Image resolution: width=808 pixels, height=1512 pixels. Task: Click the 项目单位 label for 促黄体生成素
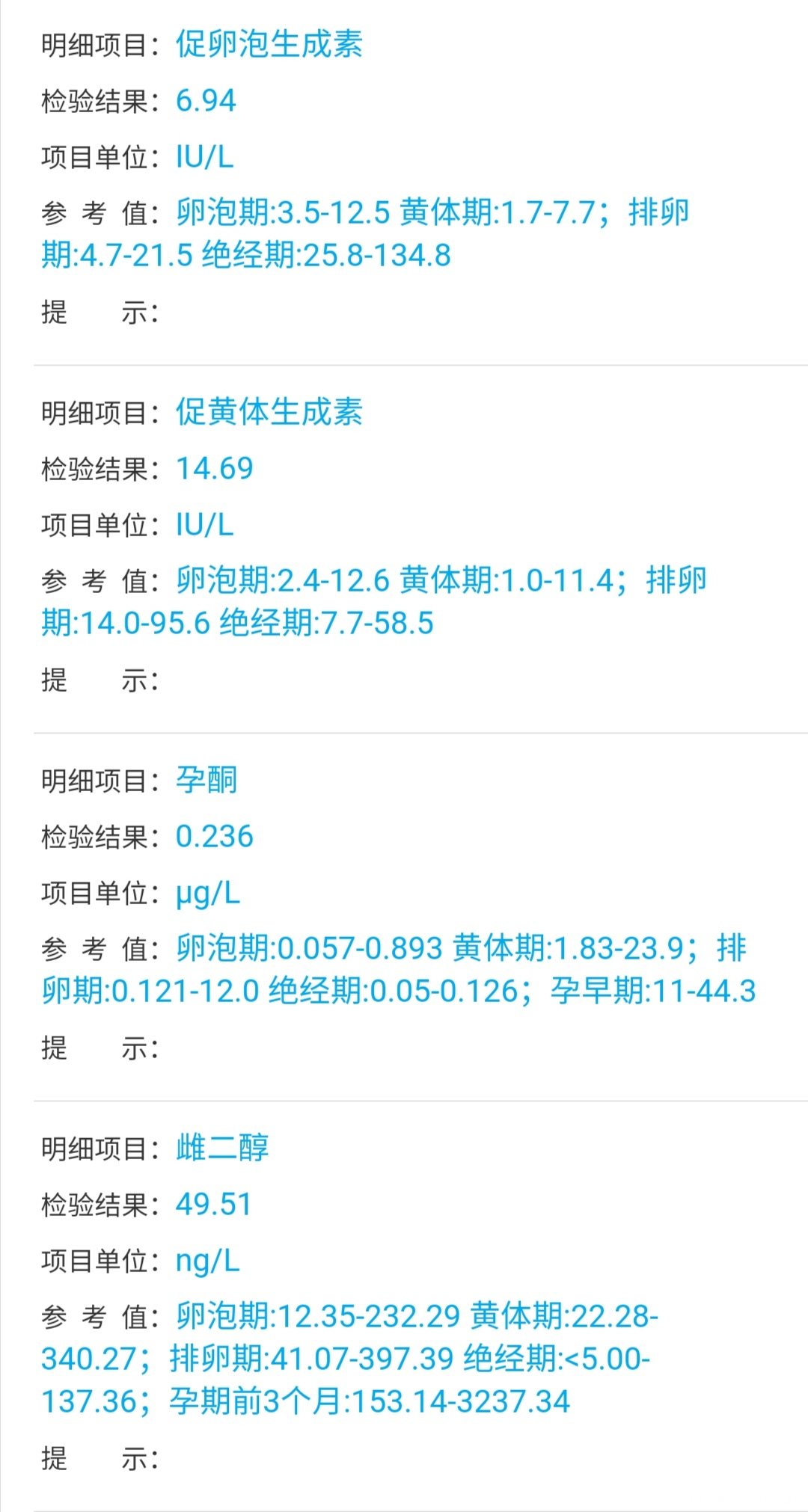(97, 525)
